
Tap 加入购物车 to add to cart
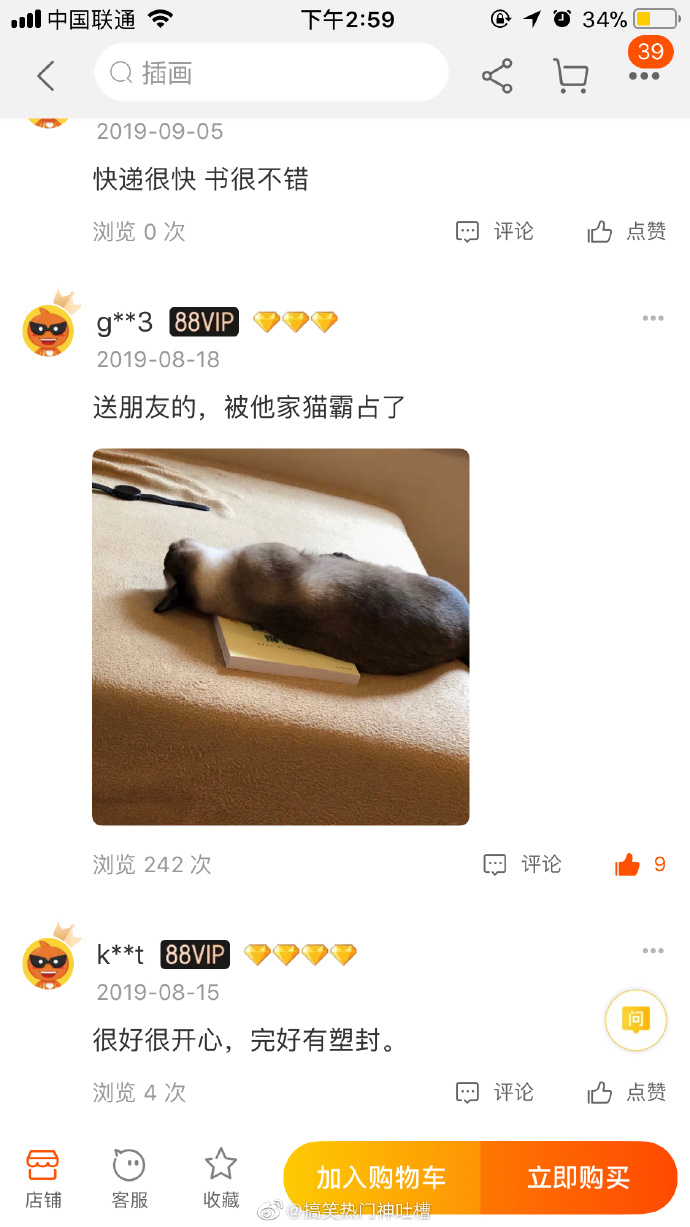pos(381,1178)
